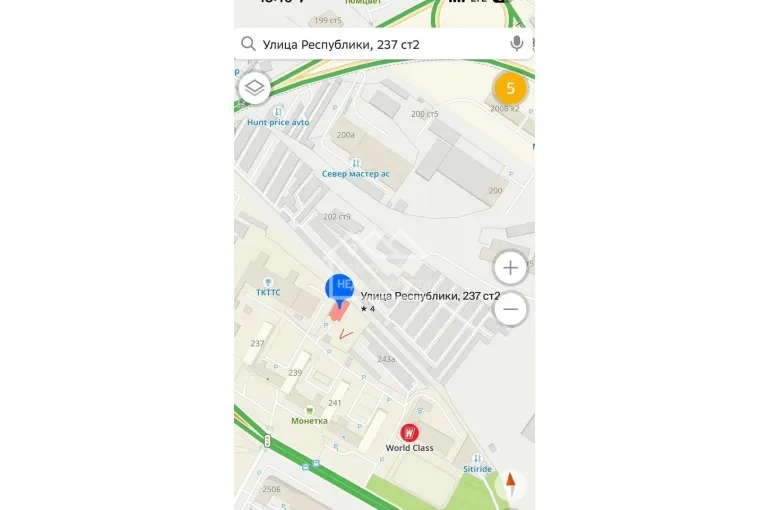
Task: Open the Монетка store marker
Action: point(309,410)
